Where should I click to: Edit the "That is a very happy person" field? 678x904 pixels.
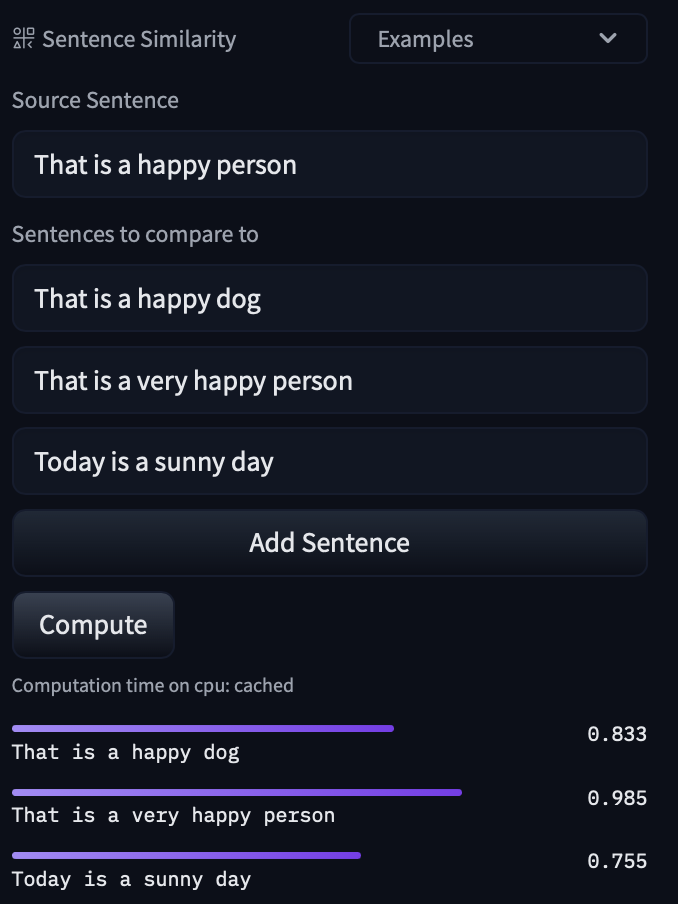pyautogui.click(x=329, y=381)
